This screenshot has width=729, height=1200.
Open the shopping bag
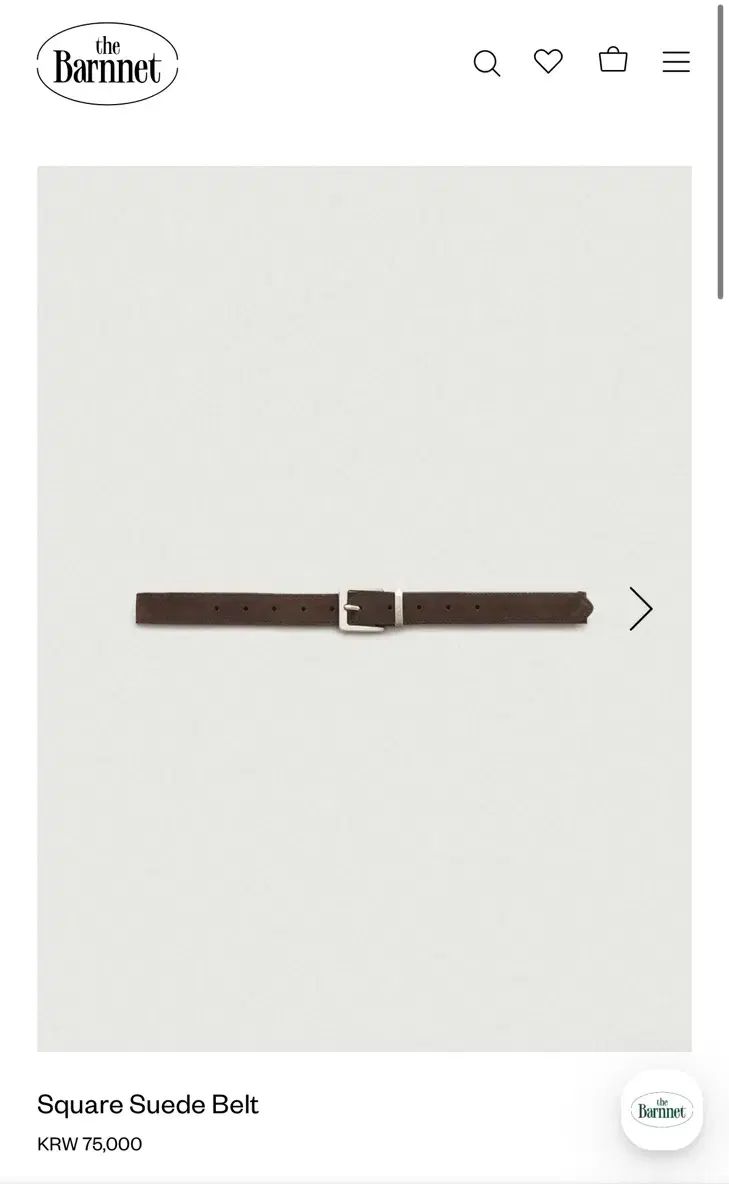(x=613, y=60)
